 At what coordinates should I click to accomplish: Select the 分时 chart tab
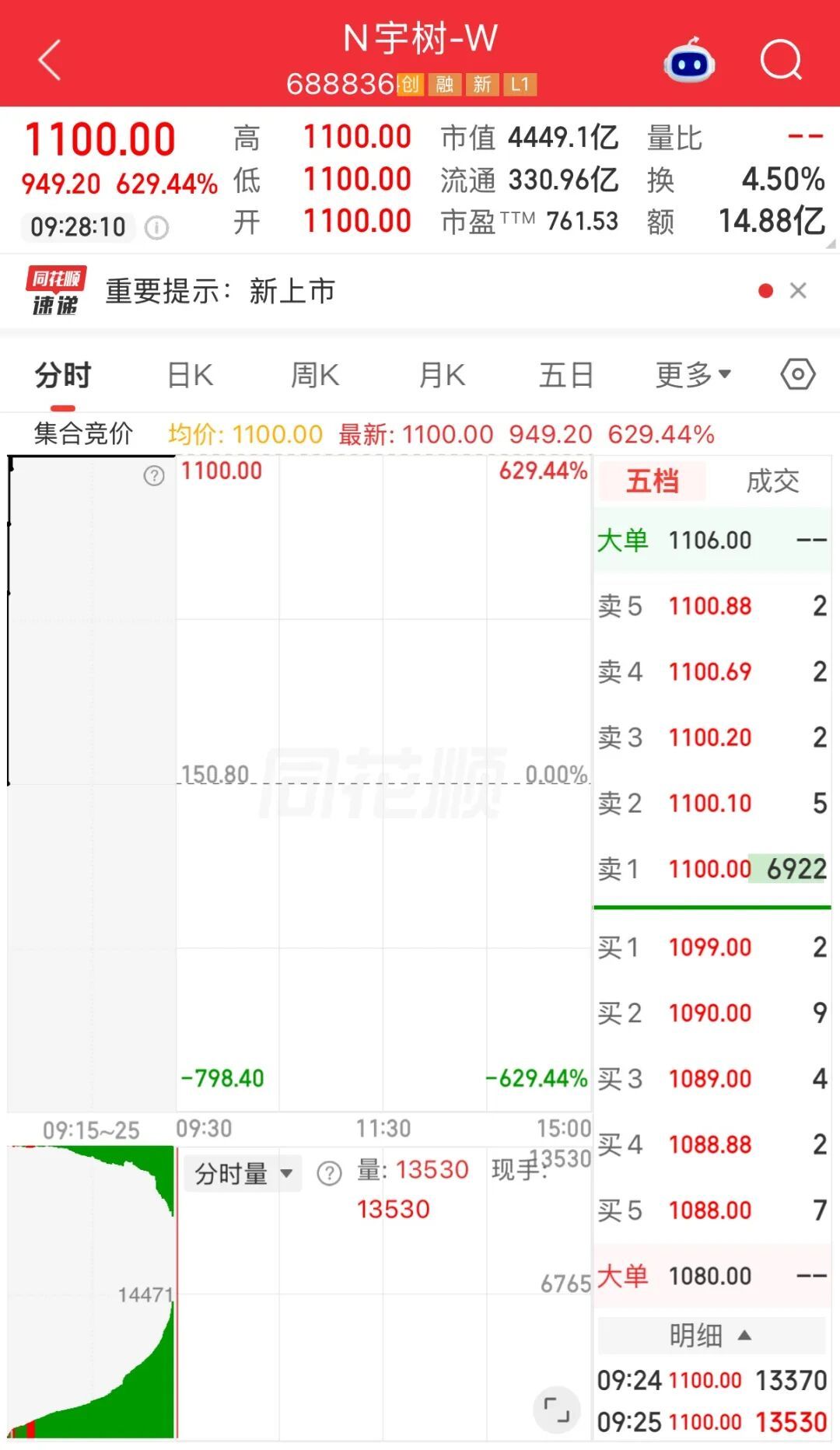(63, 375)
